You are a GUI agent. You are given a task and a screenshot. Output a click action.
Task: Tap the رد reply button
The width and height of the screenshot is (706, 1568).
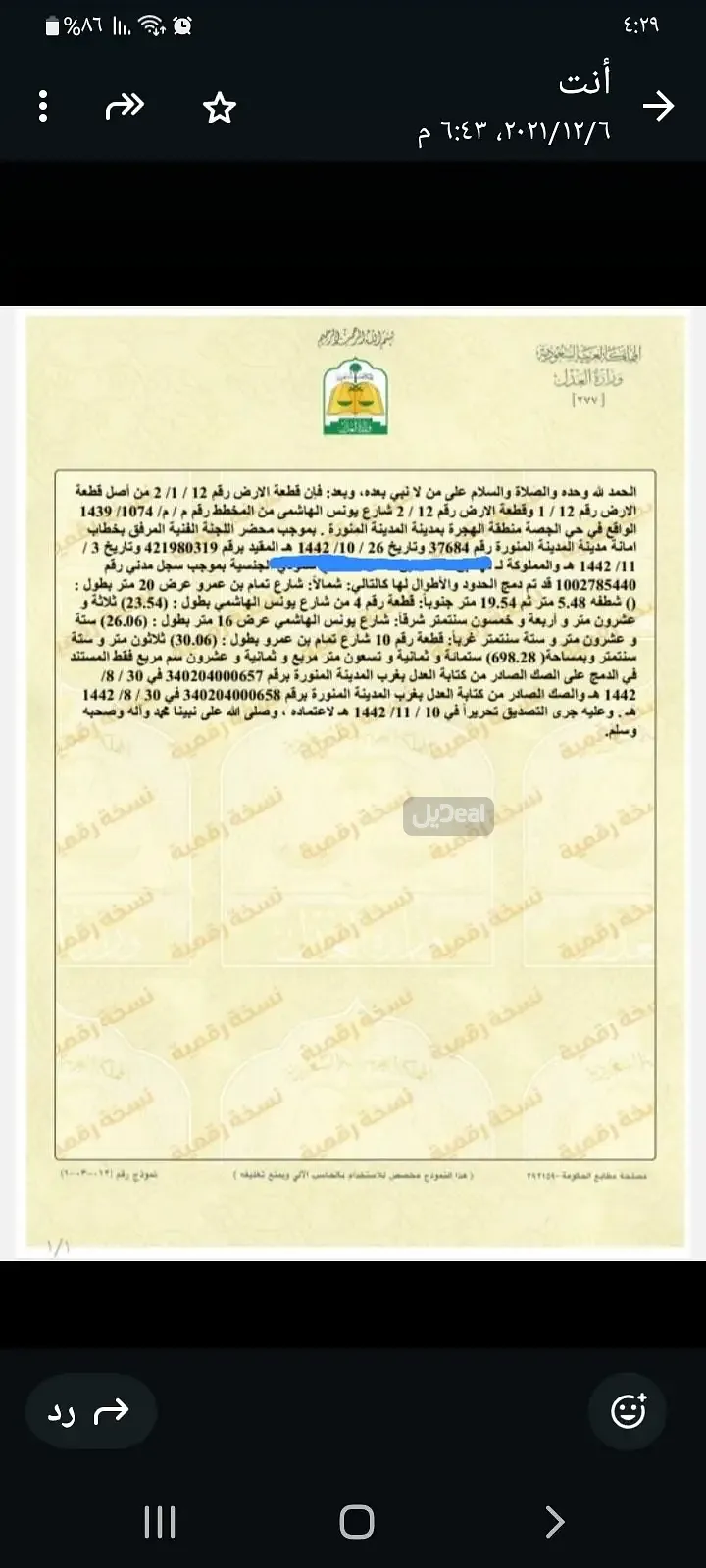tap(89, 1412)
